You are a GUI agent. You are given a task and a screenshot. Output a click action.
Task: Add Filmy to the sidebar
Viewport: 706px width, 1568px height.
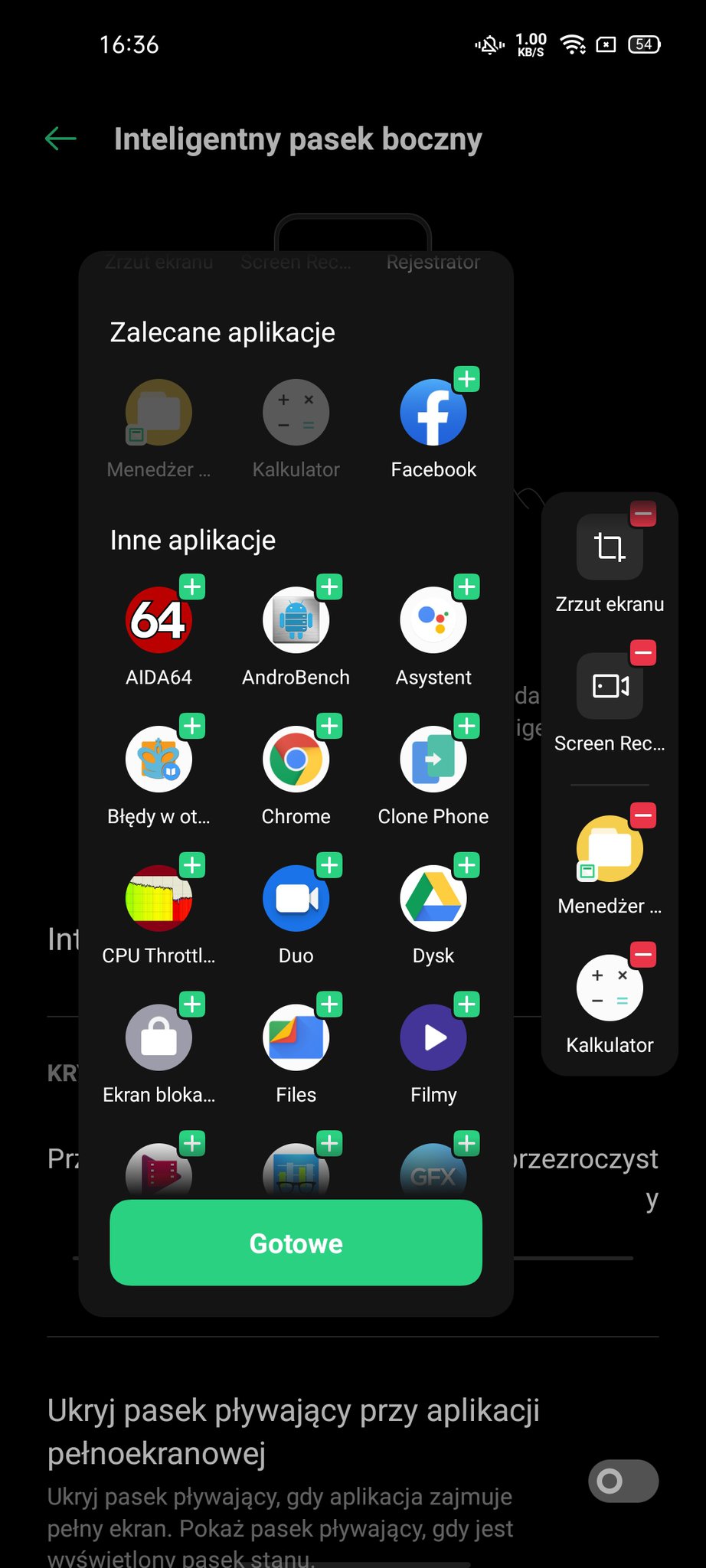[466, 1004]
